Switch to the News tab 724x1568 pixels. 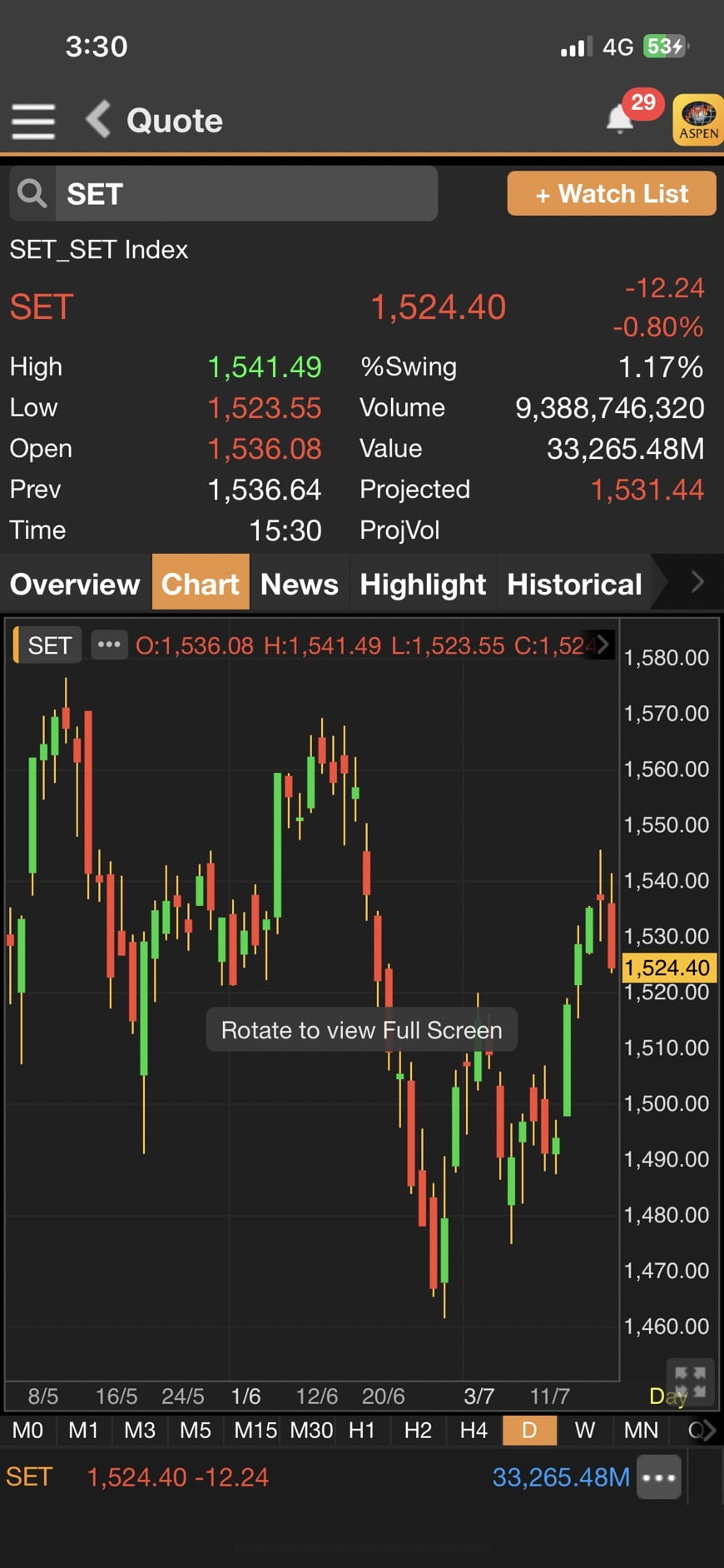coord(300,584)
